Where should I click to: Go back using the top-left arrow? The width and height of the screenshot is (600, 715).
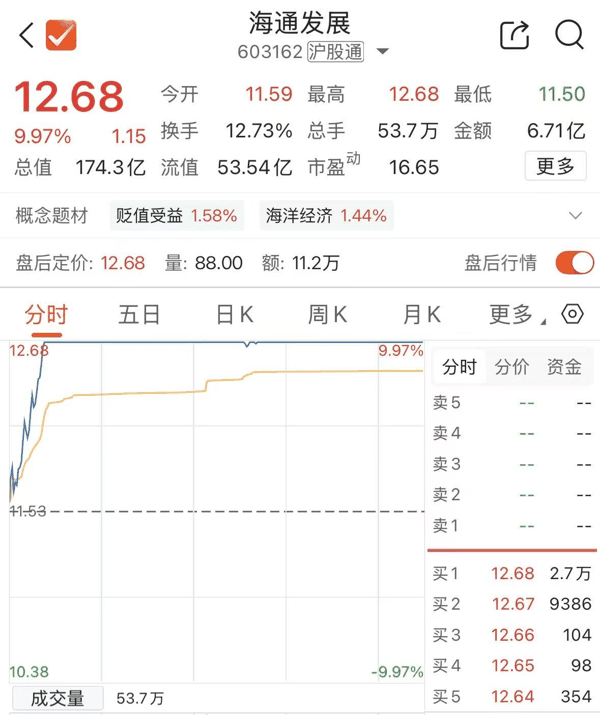pos(26,35)
